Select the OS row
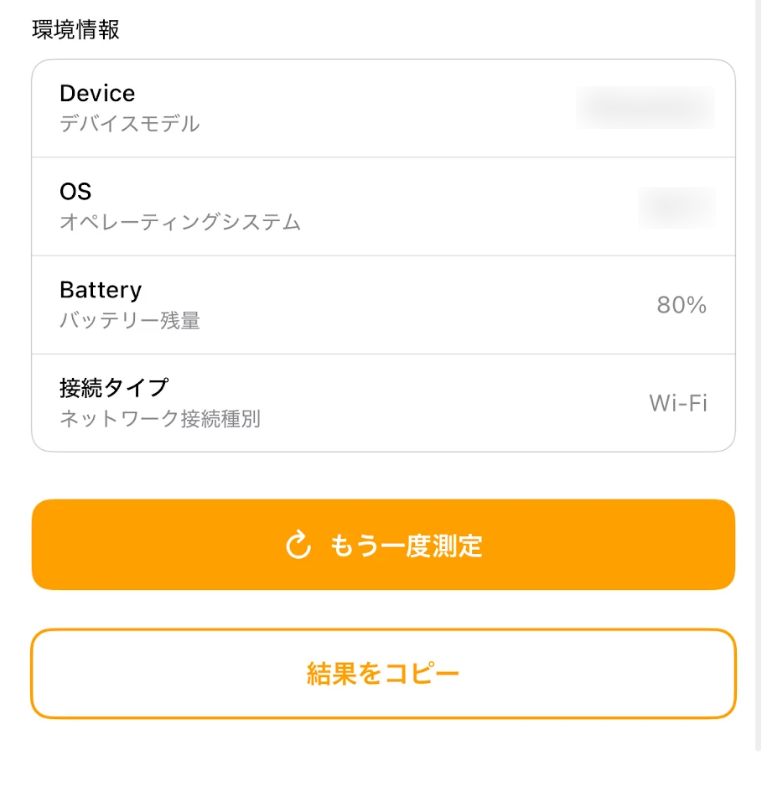 pyautogui.click(x=383, y=205)
